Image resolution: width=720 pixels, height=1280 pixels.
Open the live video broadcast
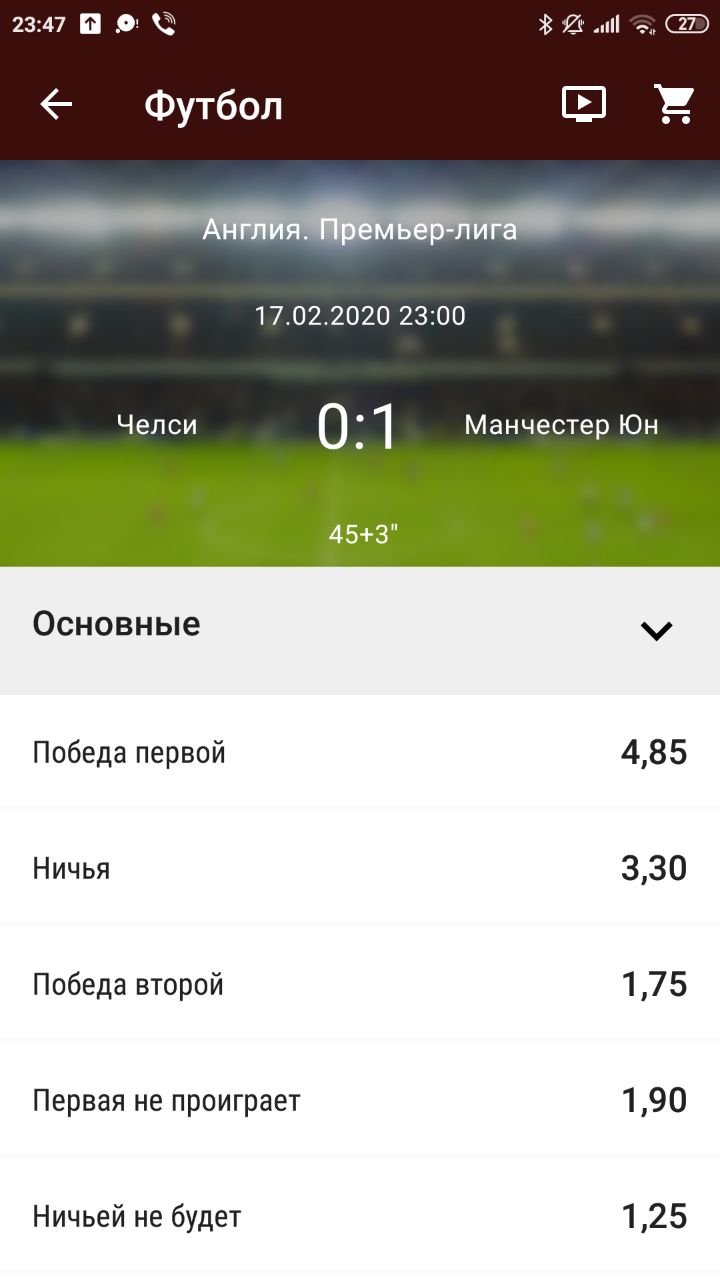click(584, 105)
